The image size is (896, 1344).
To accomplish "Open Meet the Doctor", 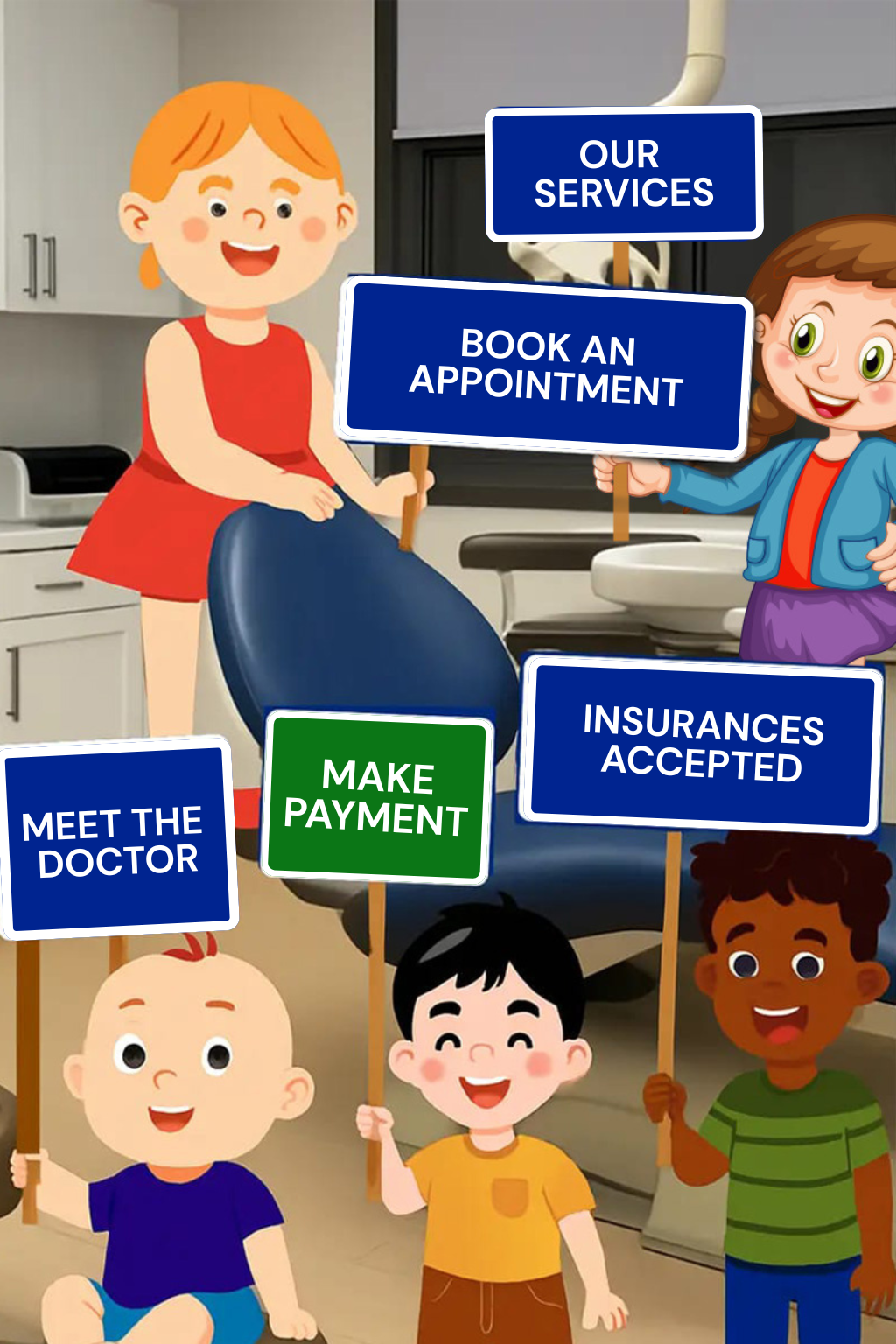I will click(x=116, y=839).
